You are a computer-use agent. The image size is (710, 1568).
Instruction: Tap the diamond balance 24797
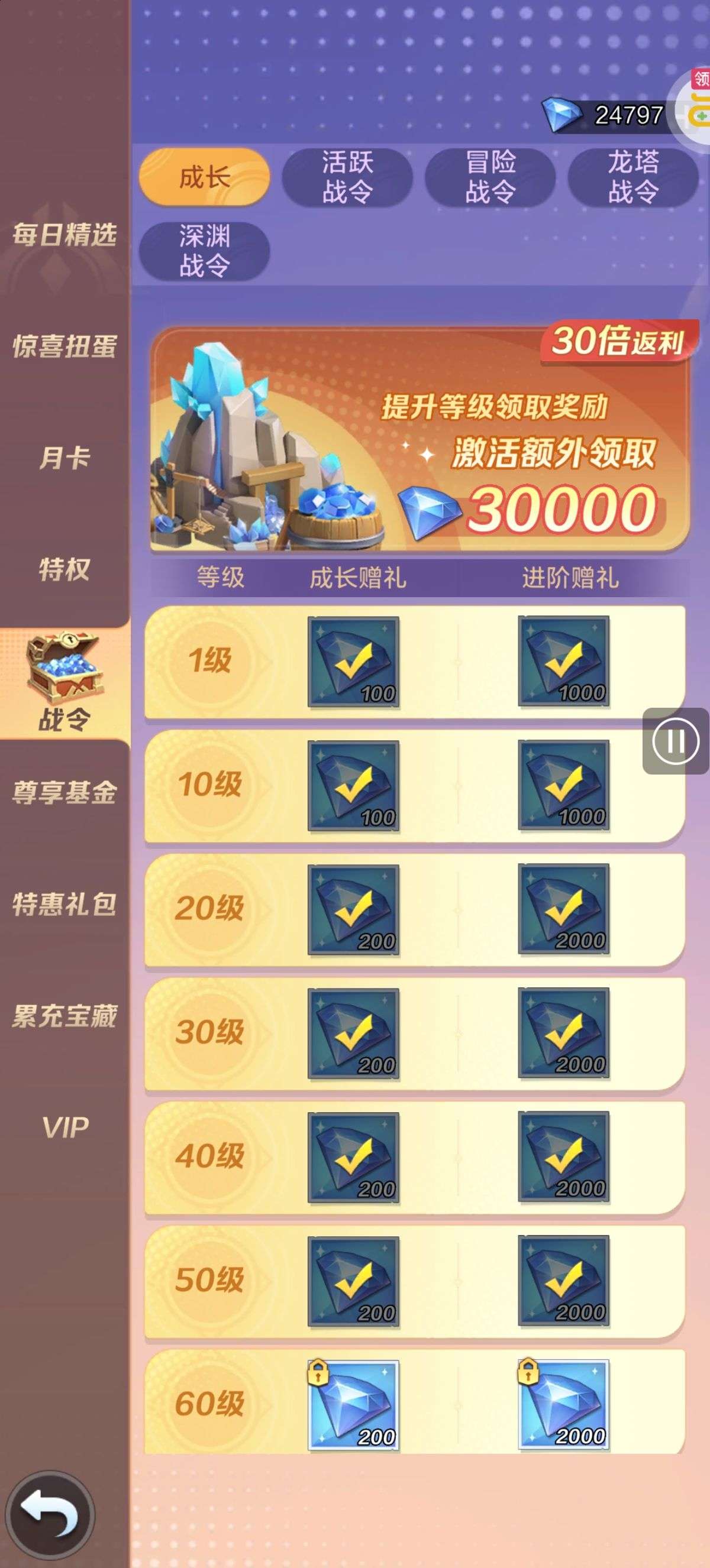604,115
